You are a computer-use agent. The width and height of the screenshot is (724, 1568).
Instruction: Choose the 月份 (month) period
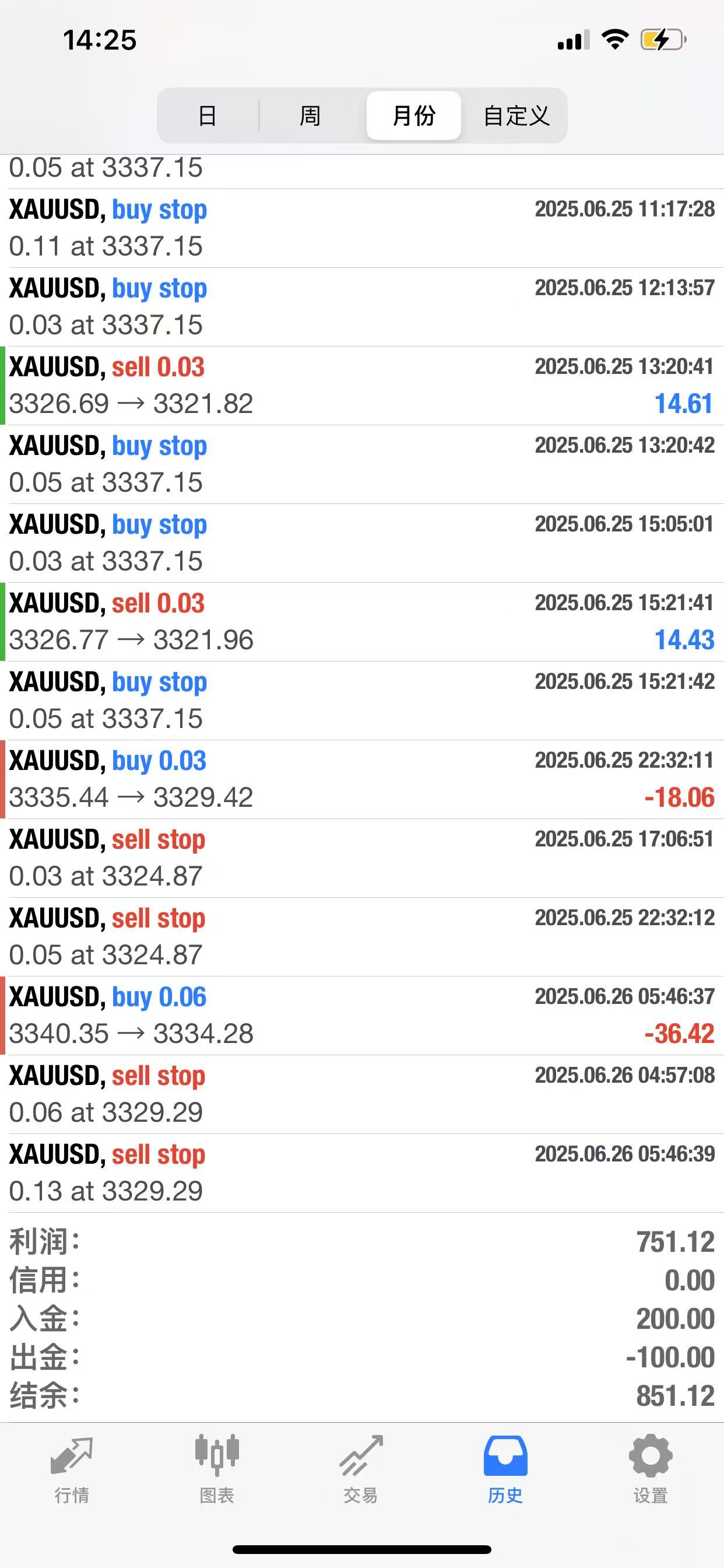[414, 116]
